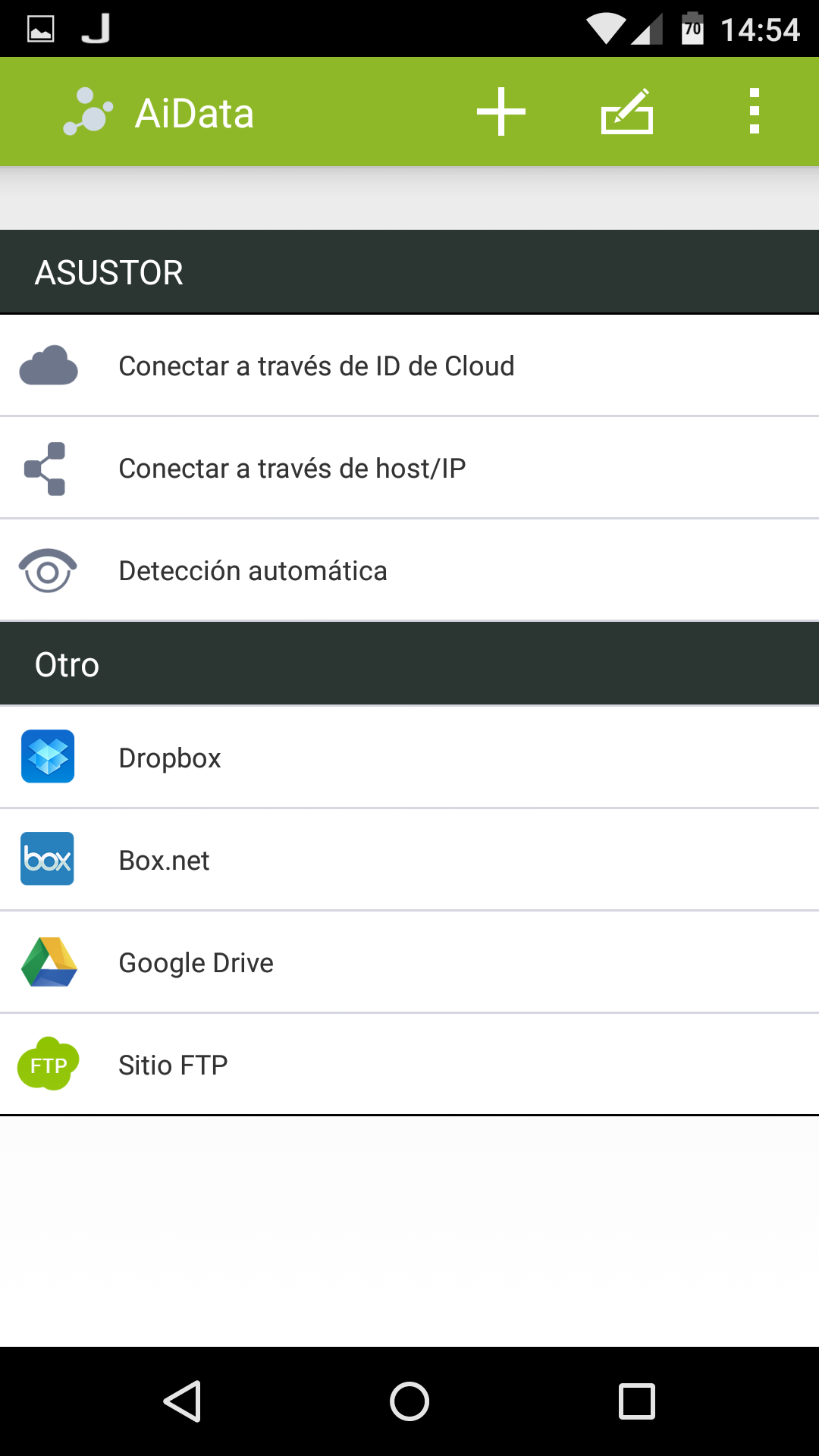Choose Conectar a través de host/IP
This screenshot has width=819, height=1456.
pos(409,469)
